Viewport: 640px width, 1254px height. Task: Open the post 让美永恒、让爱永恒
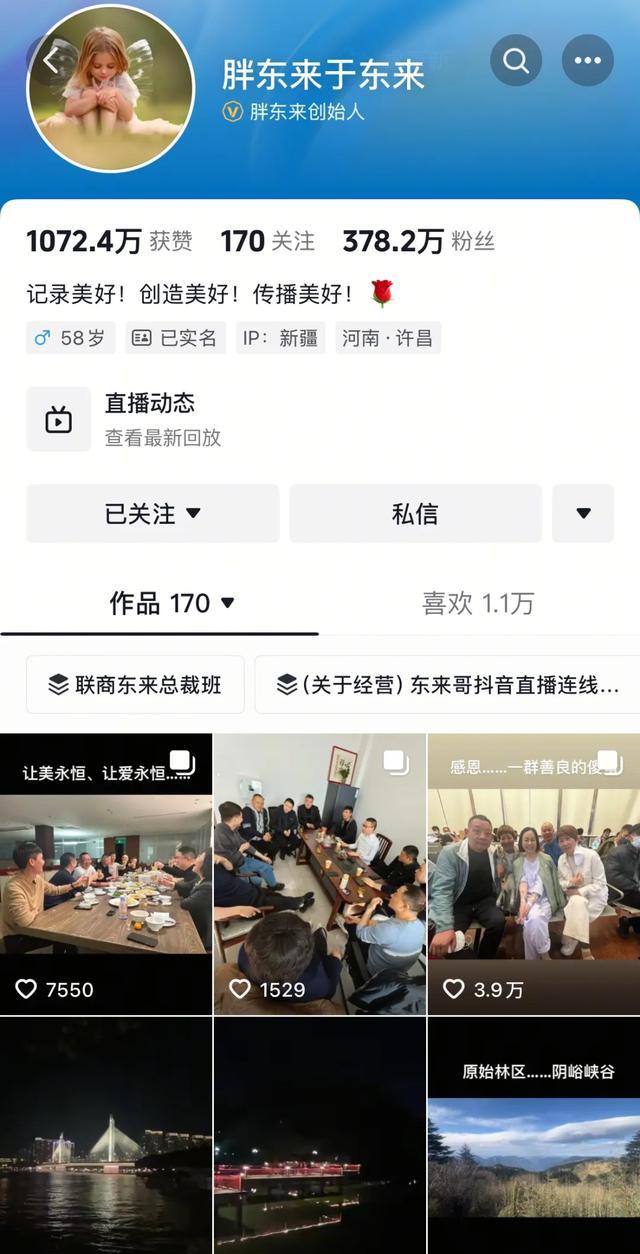[106, 875]
